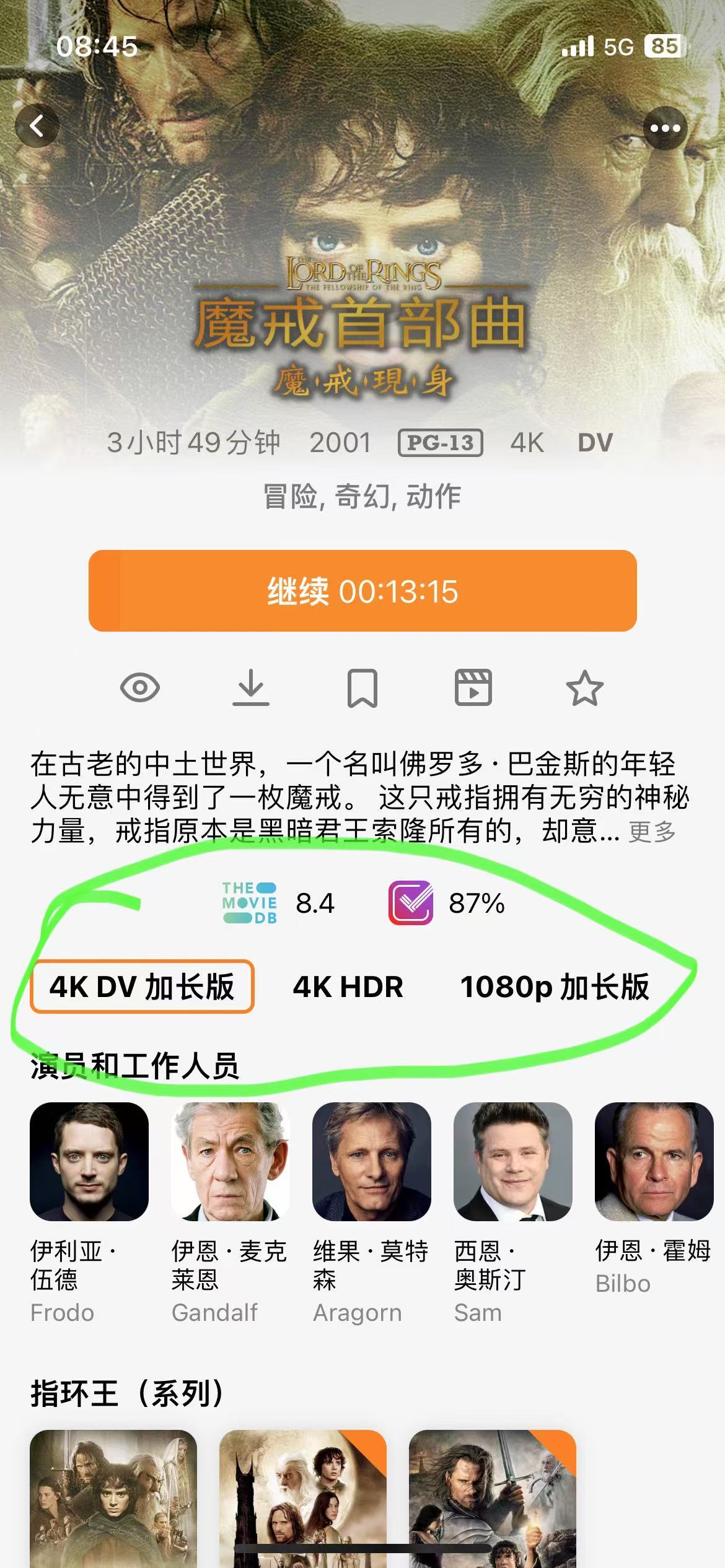The width and height of the screenshot is (725, 1568).
Task: Bookmark this movie to watchlist
Action: click(x=362, y=687)
